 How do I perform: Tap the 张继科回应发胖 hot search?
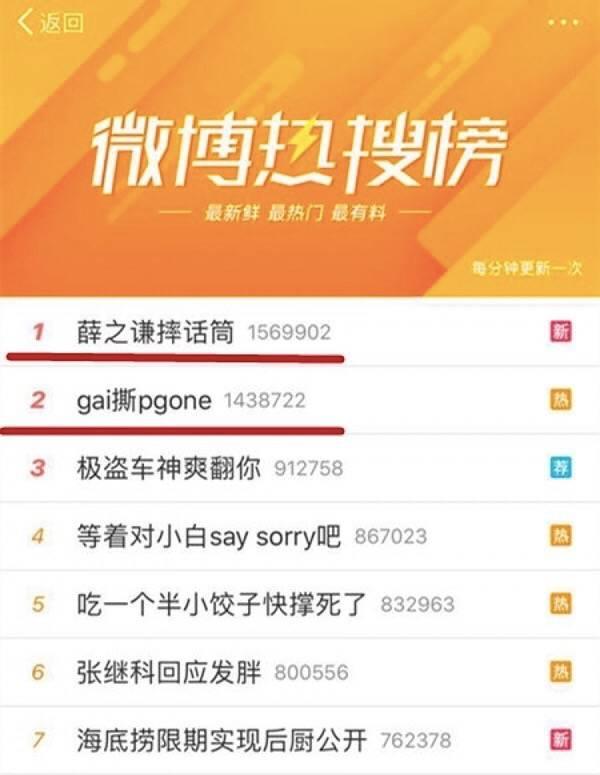tap(300, 672)
